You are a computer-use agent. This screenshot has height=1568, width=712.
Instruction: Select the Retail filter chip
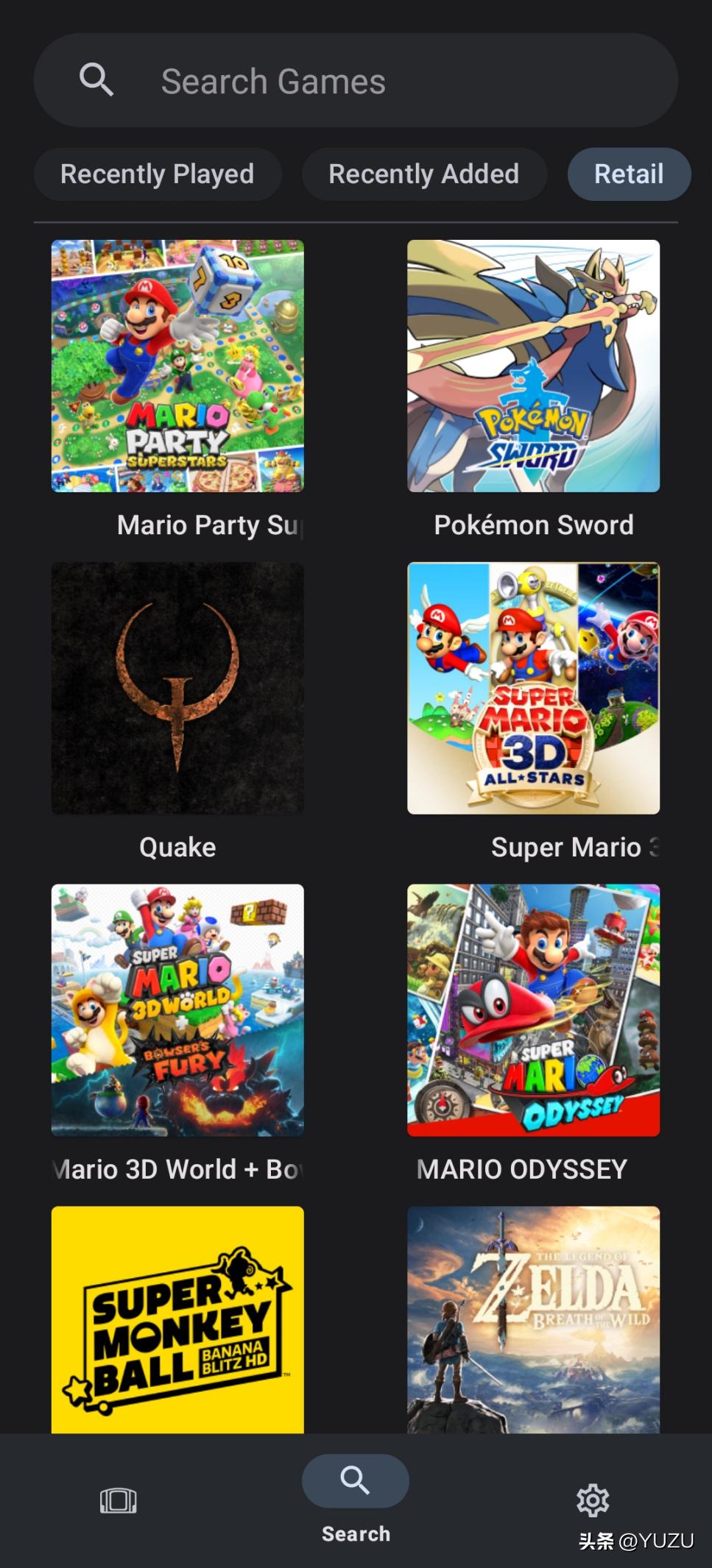[628, 174]
